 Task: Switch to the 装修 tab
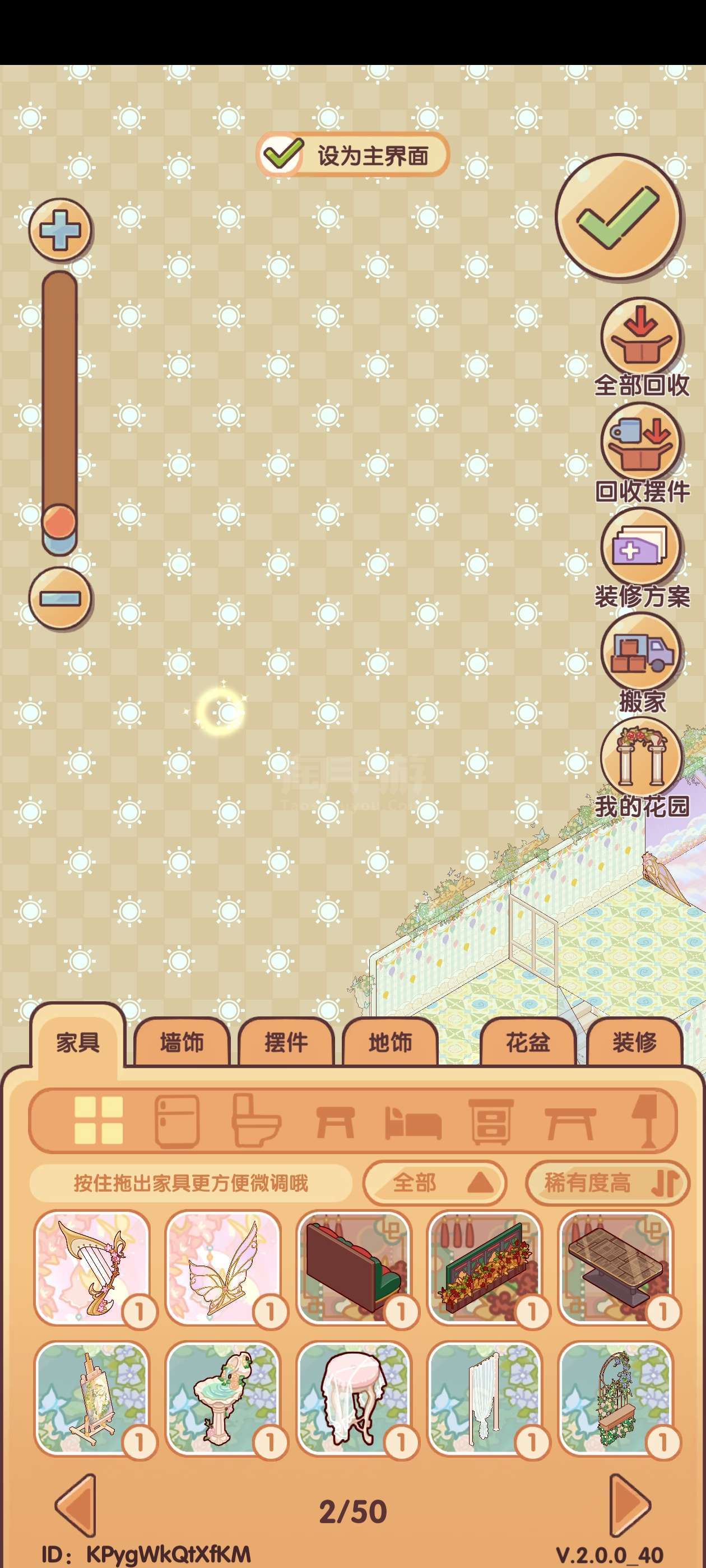pos(634,1043)
